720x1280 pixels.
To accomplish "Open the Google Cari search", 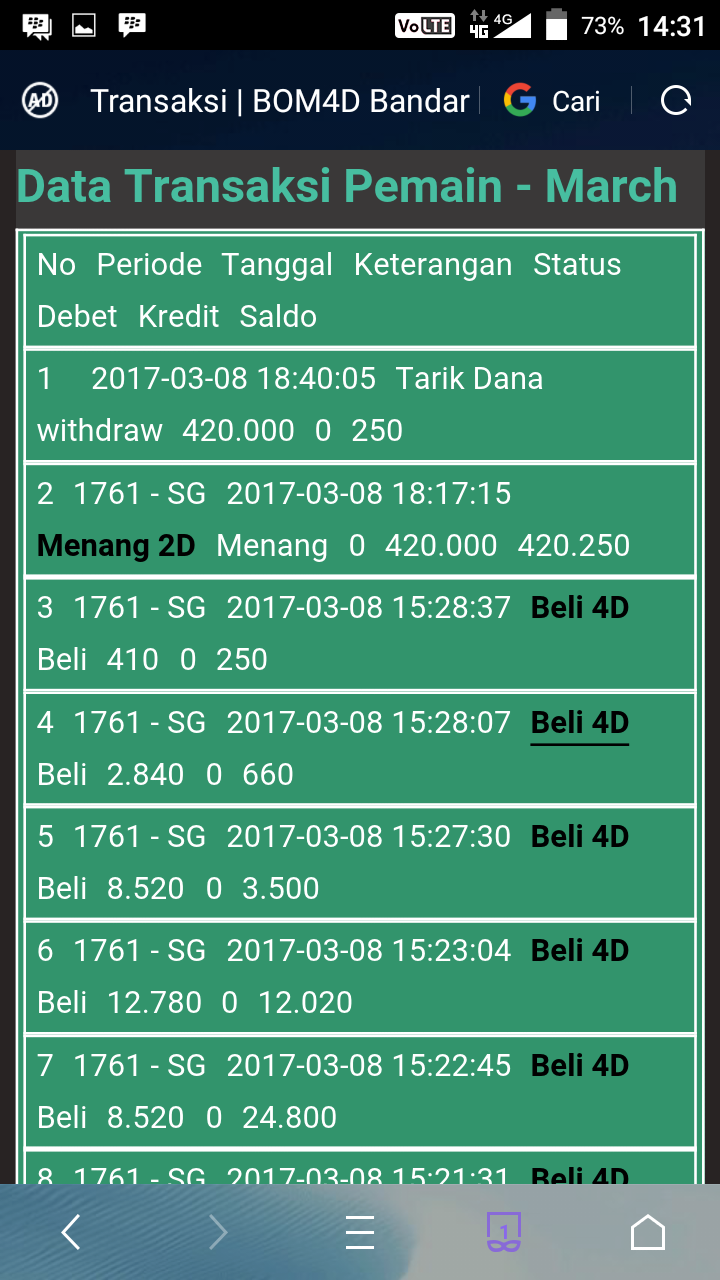I will pyautogui.click(x=553, y=101).
